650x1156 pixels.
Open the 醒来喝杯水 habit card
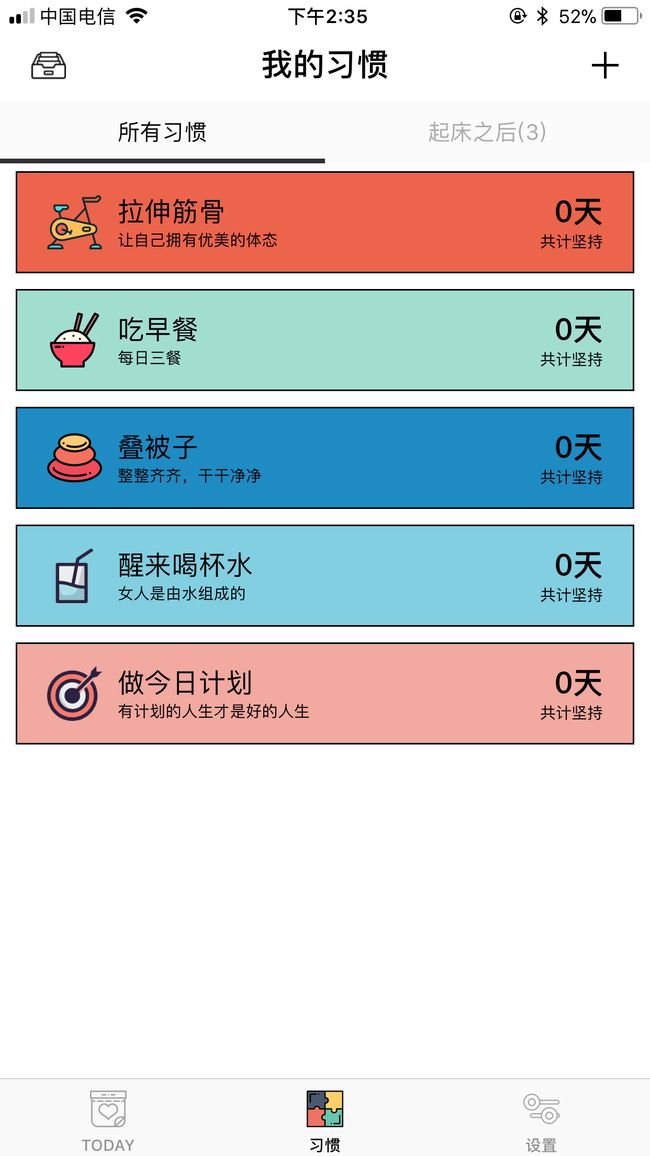pos(325,576)
